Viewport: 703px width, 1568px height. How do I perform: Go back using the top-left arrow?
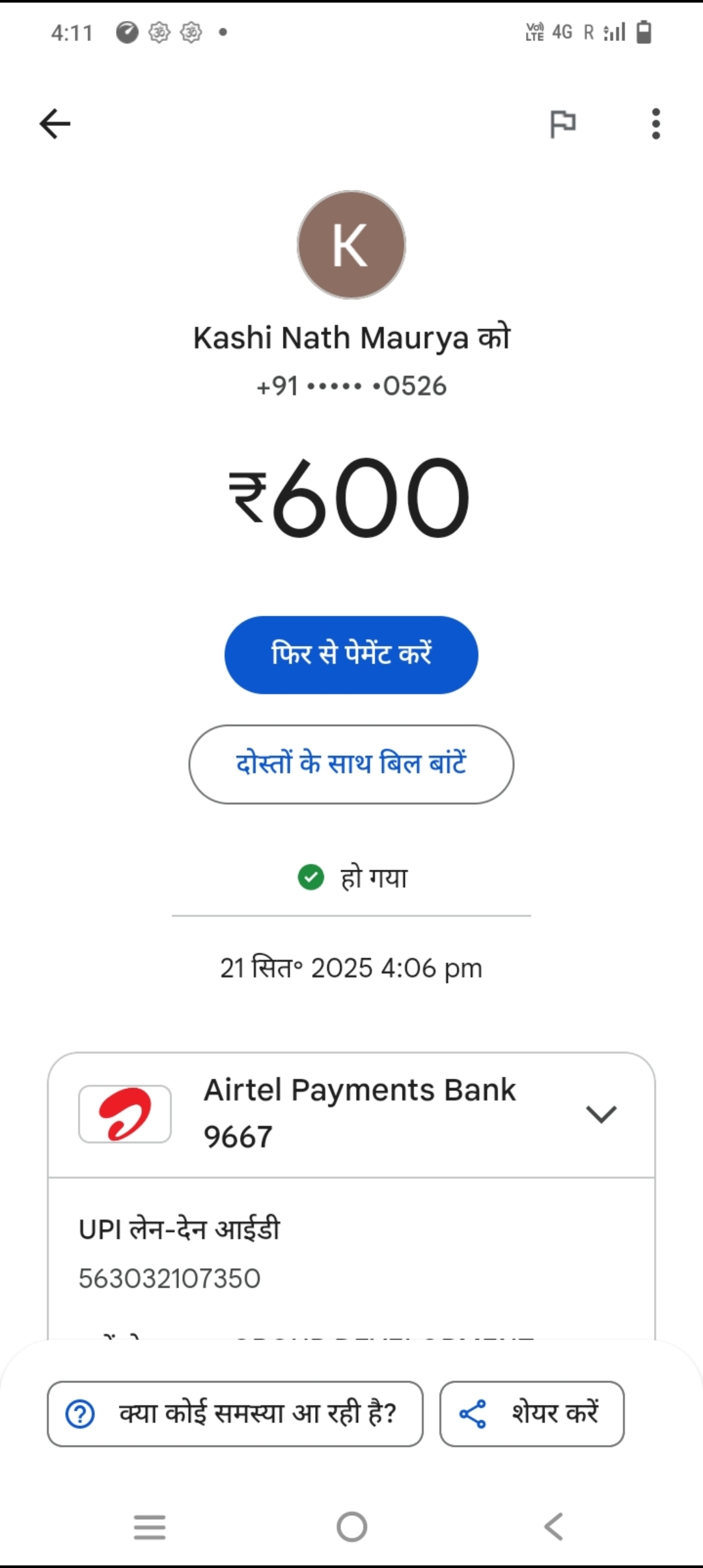click(x=55, y=124)
